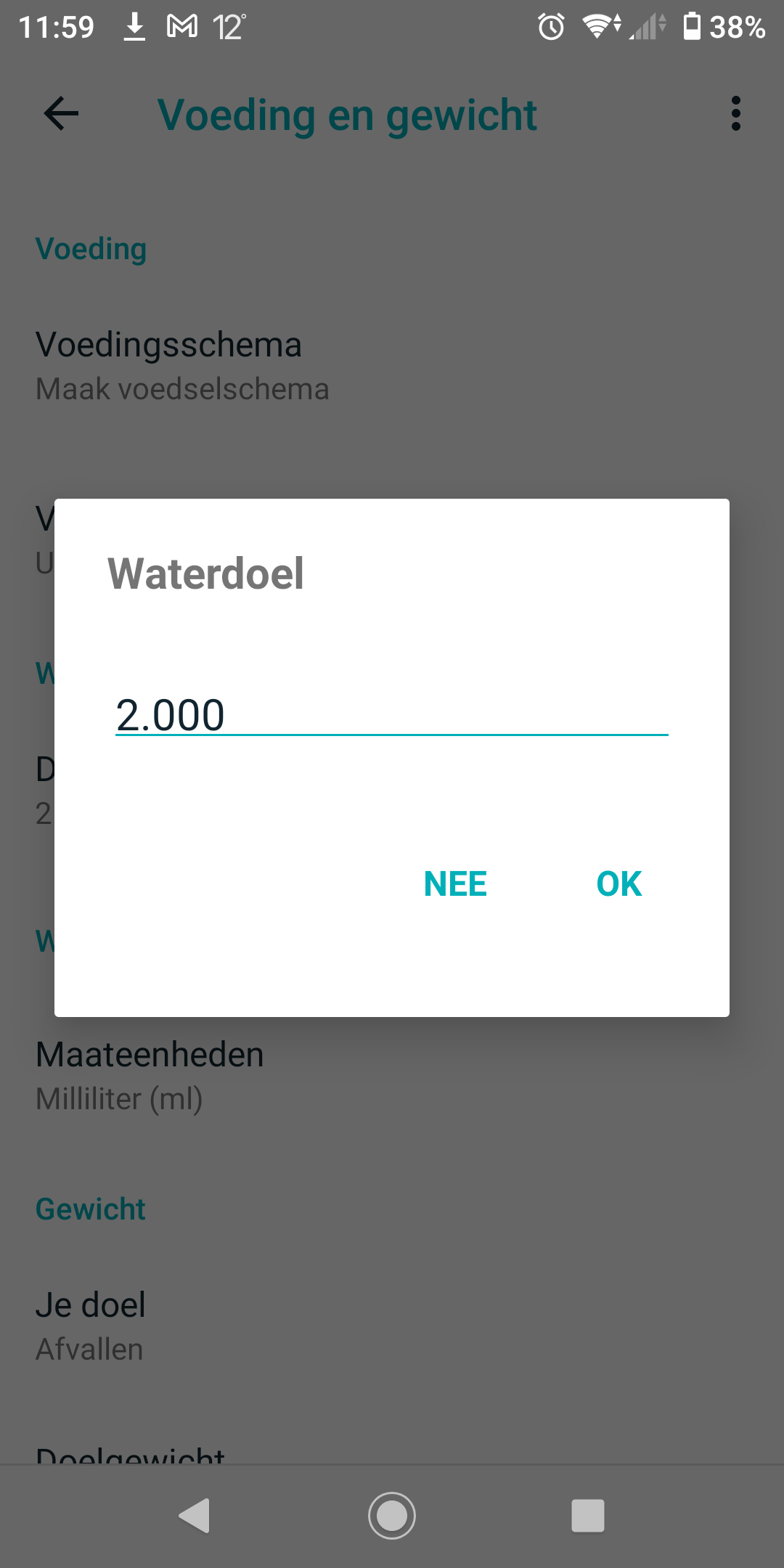Image resolution: width=784 pixels, height=1568 pixels.
Task: Confirm the water goal with OK
Action: point(618,884)
